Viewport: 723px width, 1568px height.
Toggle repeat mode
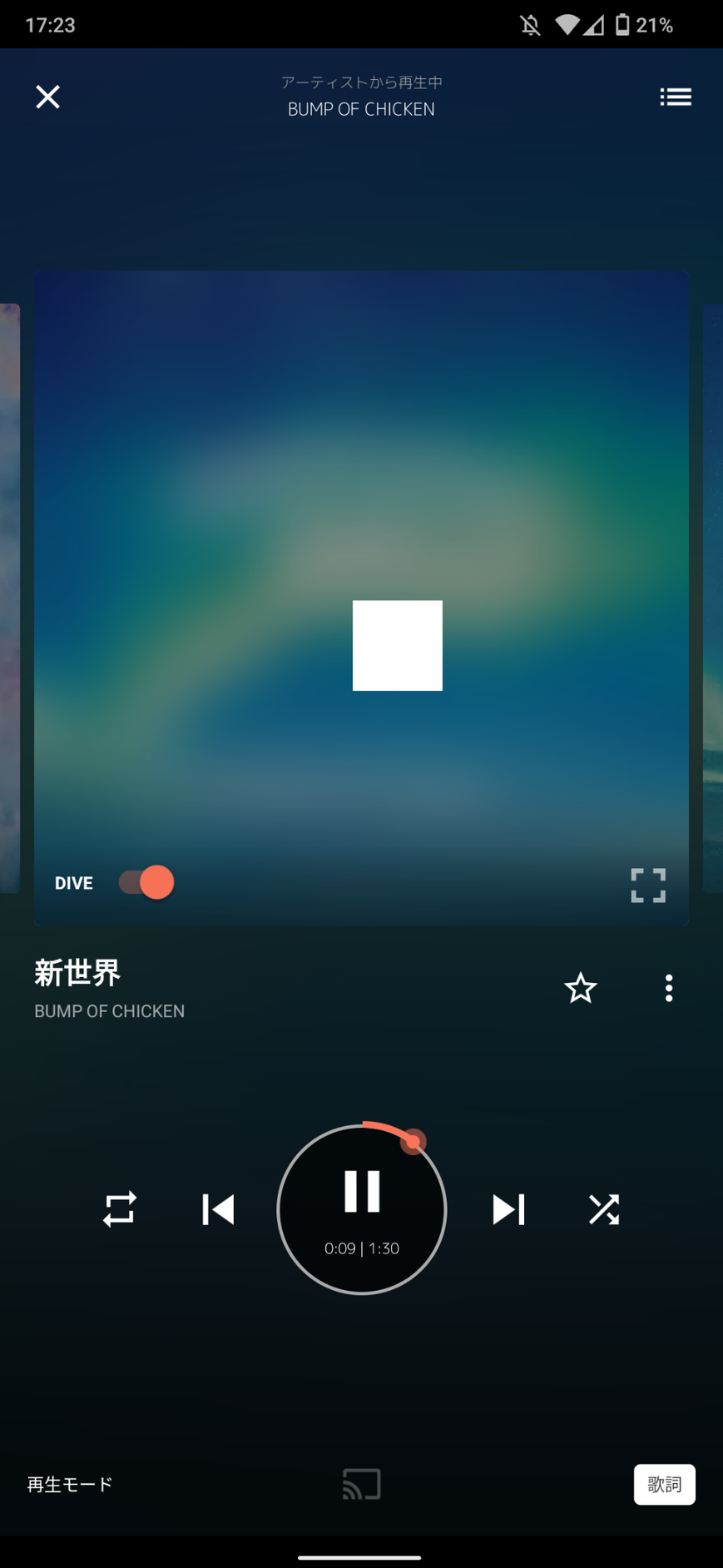(120, 1209)
